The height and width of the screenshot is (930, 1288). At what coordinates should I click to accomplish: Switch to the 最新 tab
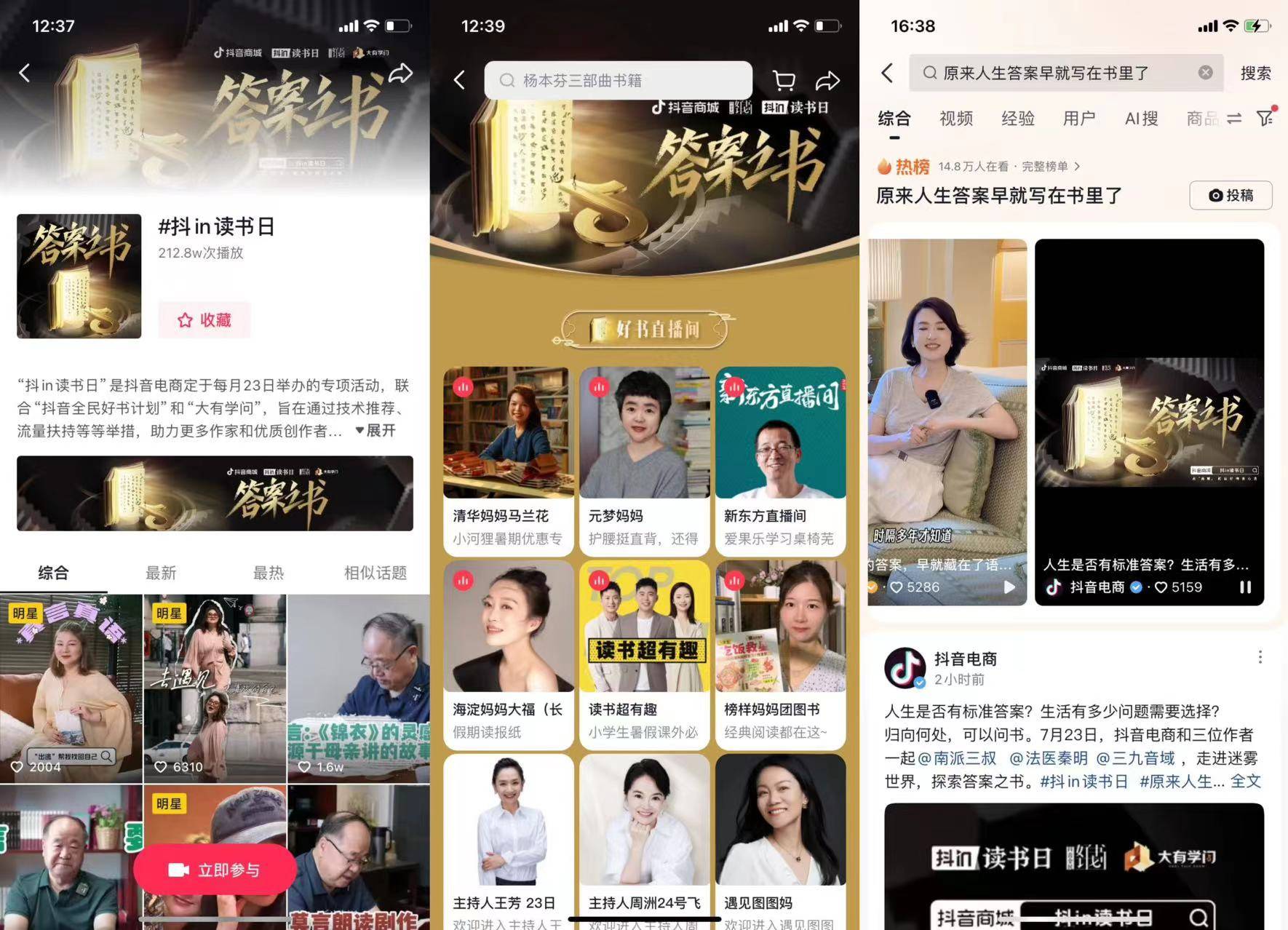tap(161, 573)
